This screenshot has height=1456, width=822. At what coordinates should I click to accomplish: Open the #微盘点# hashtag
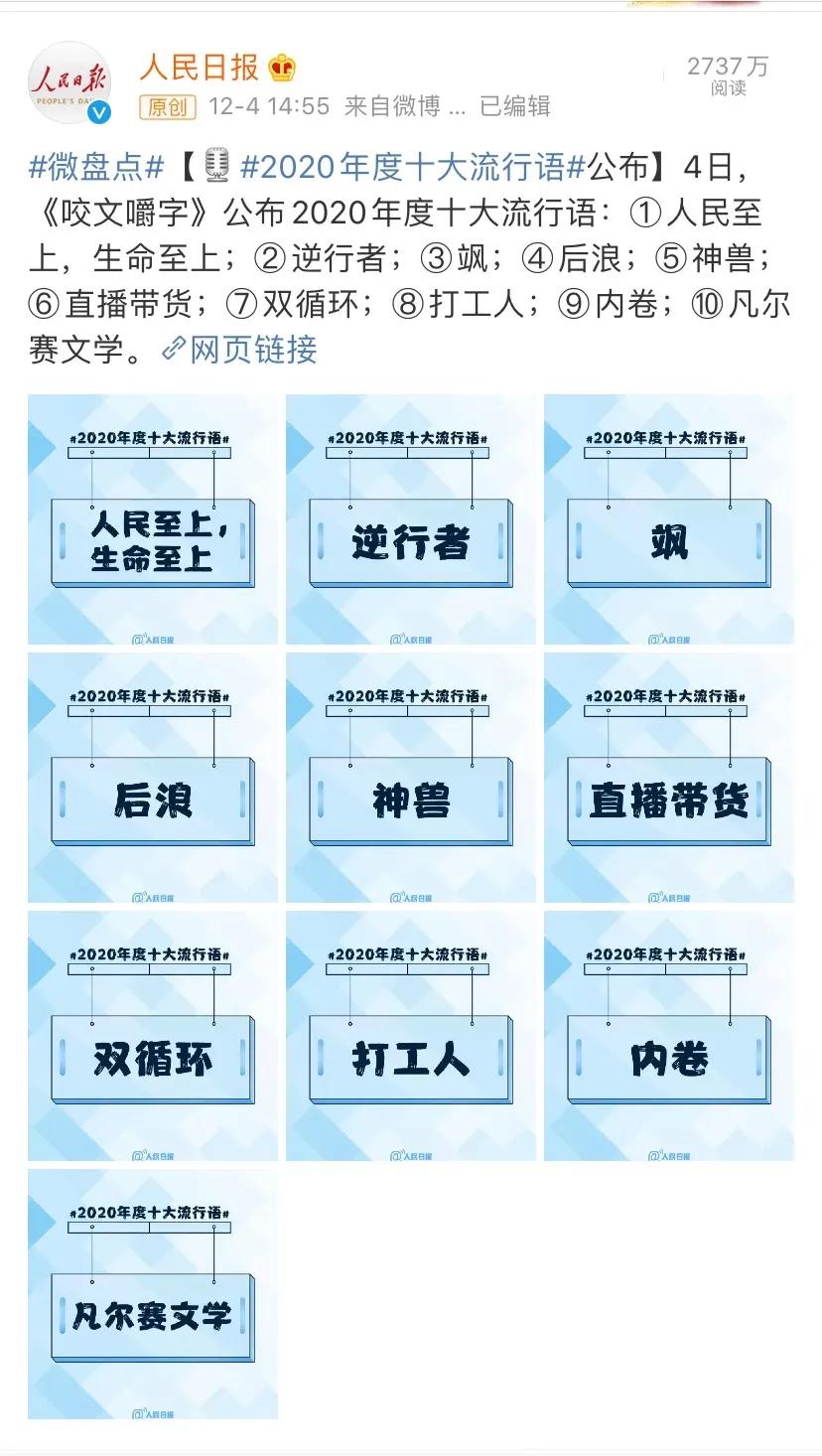(95, 166)
